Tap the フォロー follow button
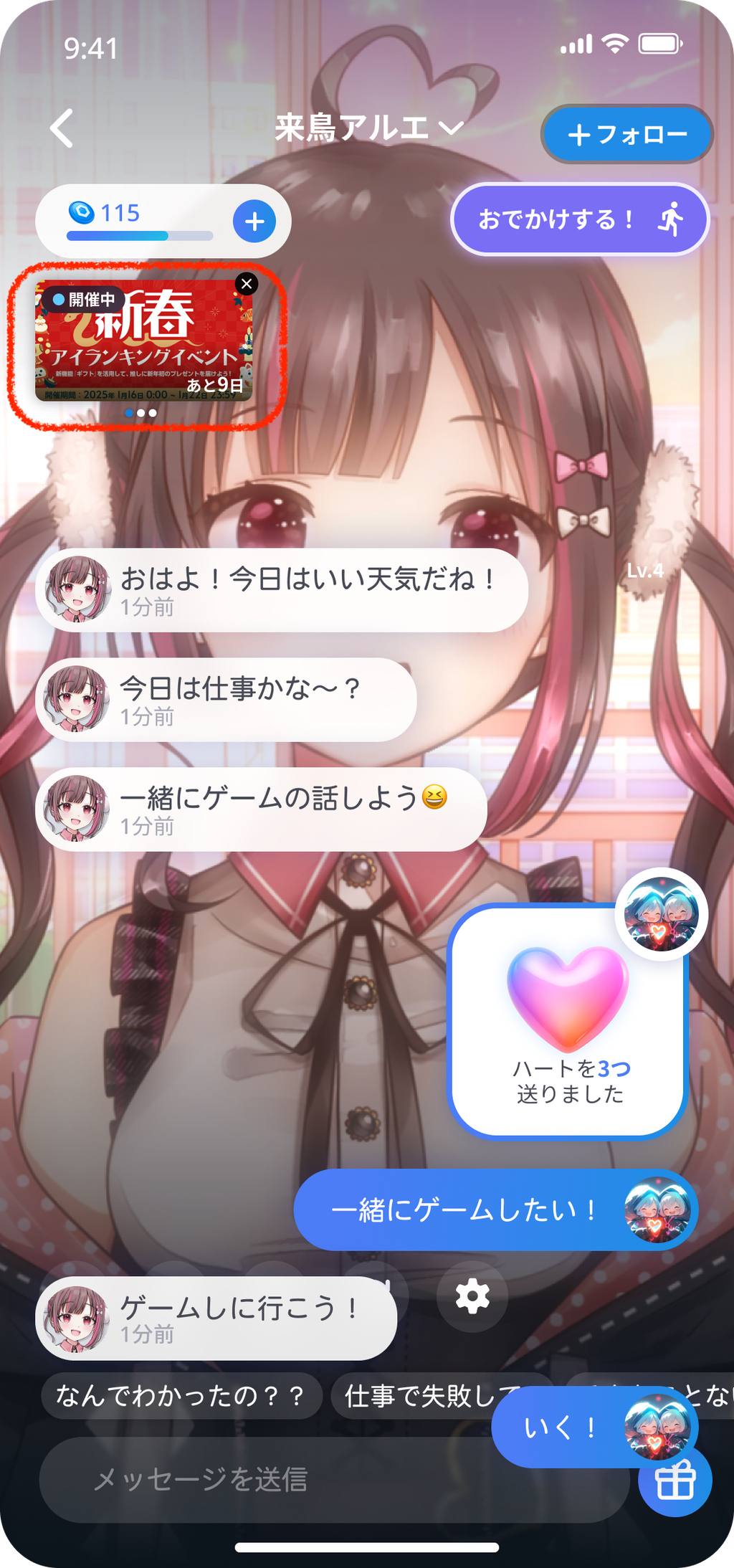 point(626,134)
